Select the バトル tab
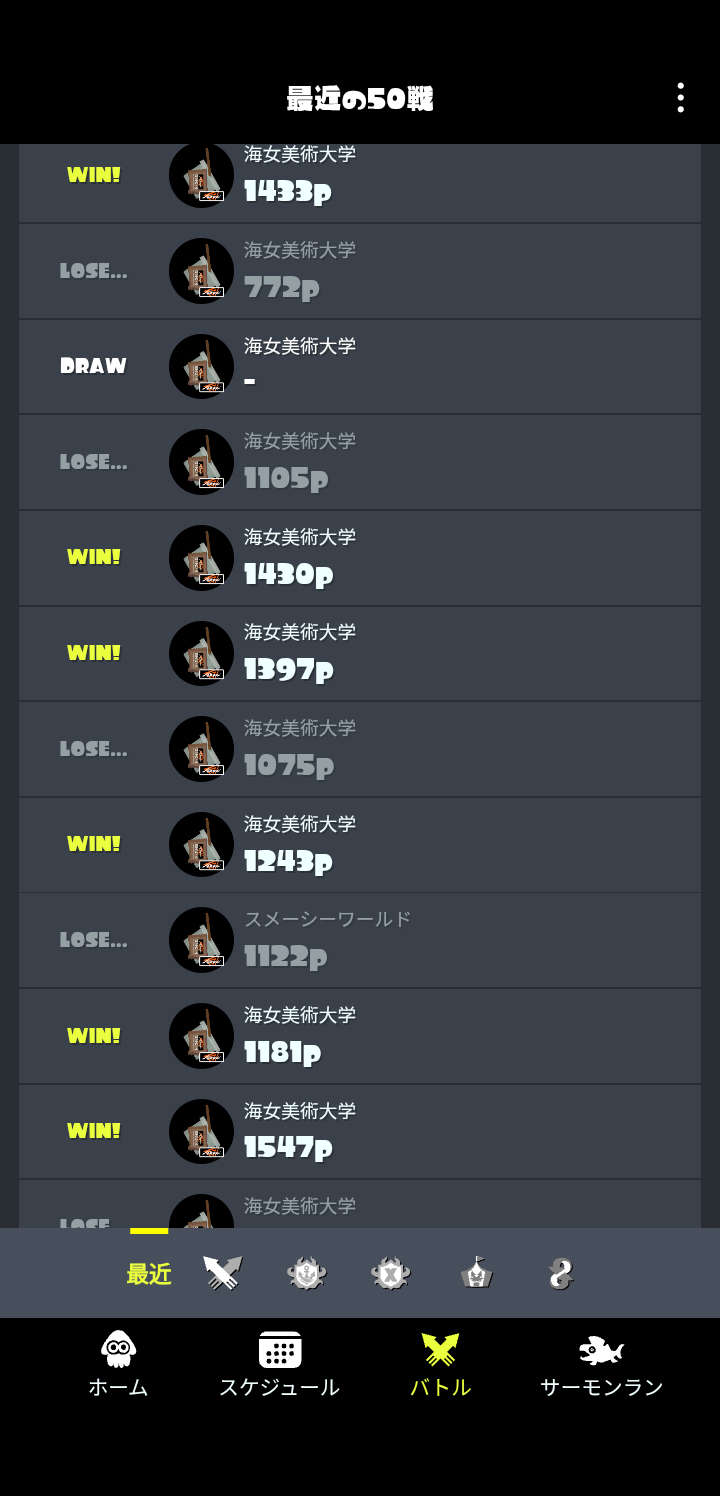 (x=440, y=1364)
